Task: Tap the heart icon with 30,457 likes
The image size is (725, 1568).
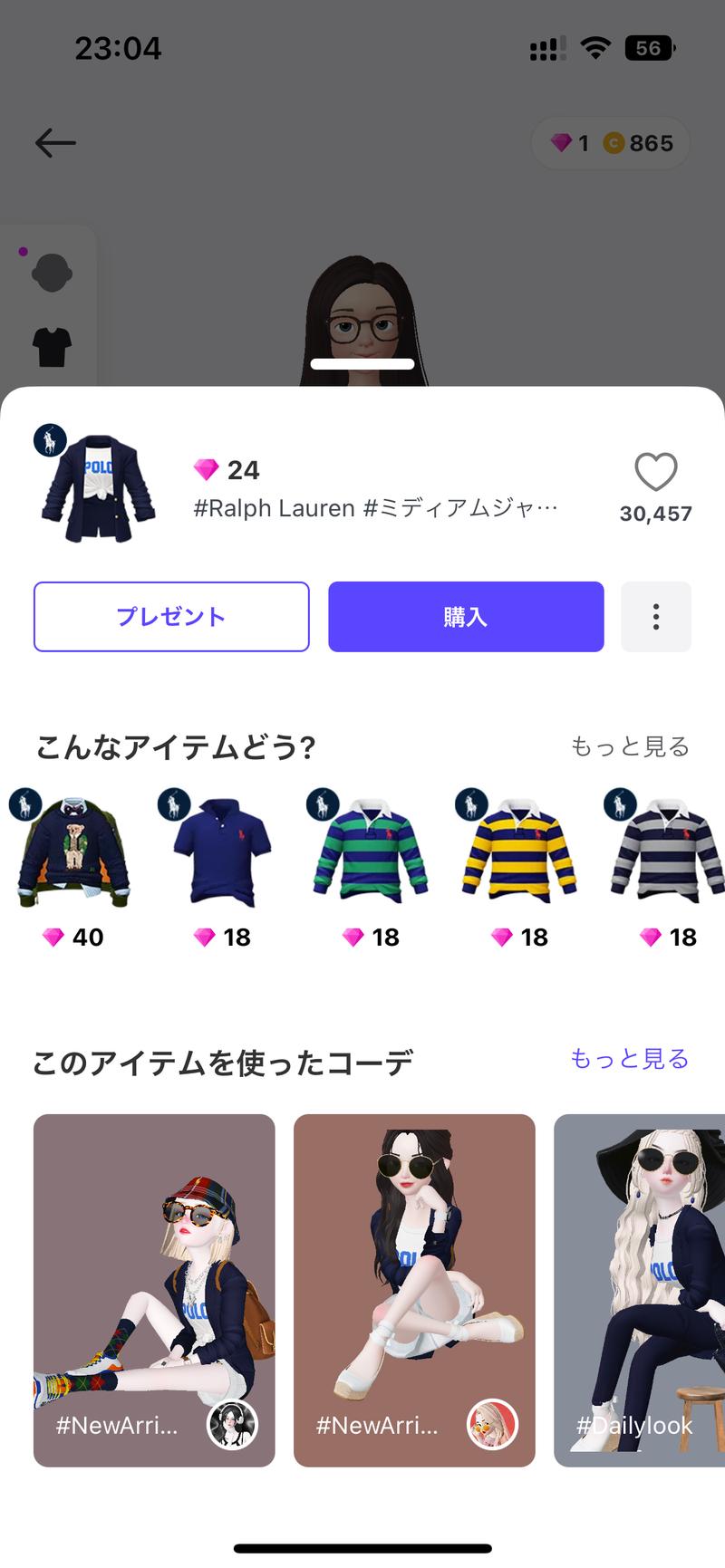Action: [654, 471]
